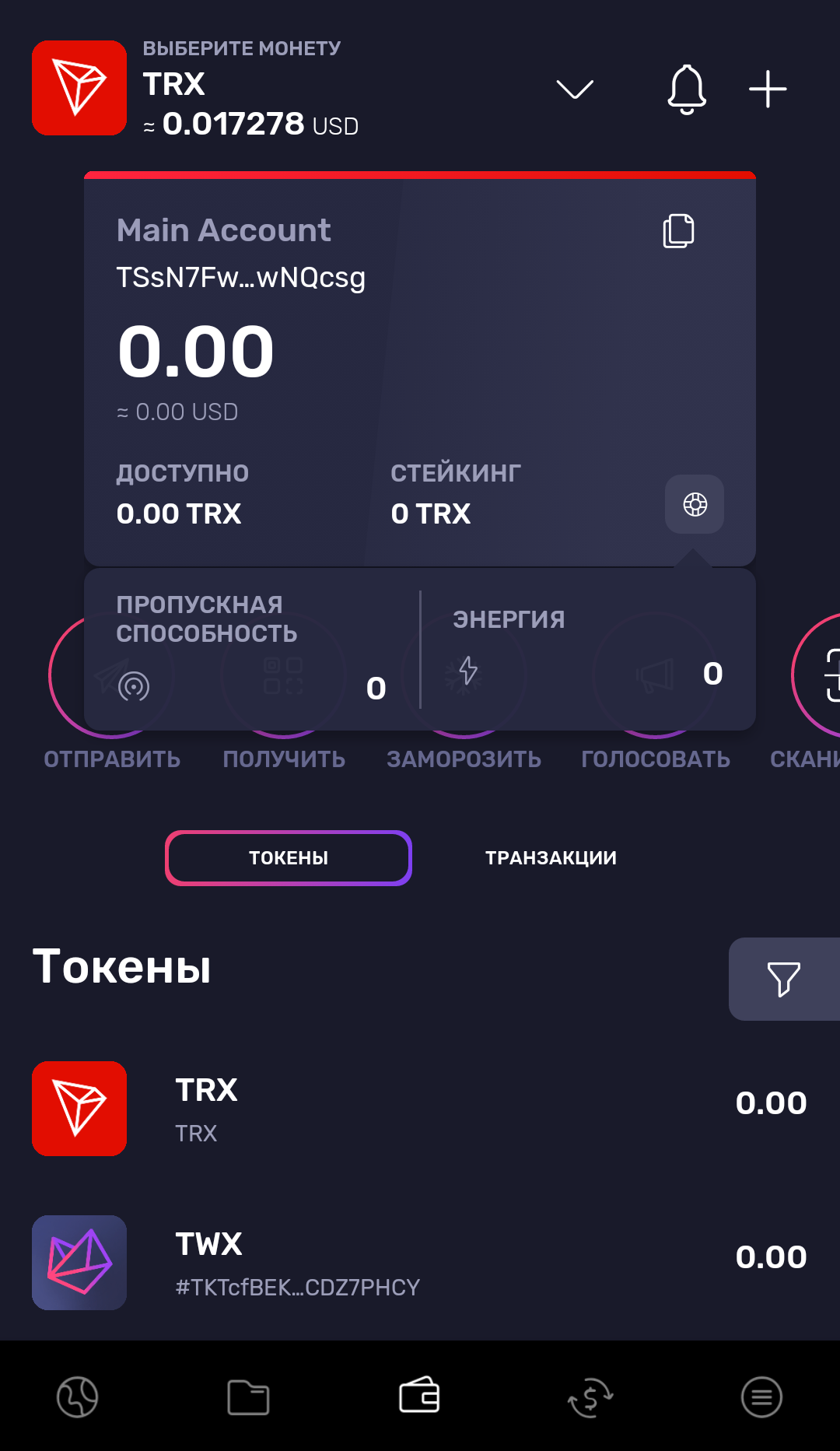Screen dimensions: 840x1451
Task: Open the notifications bell
Action: click(x=687, y=89)
